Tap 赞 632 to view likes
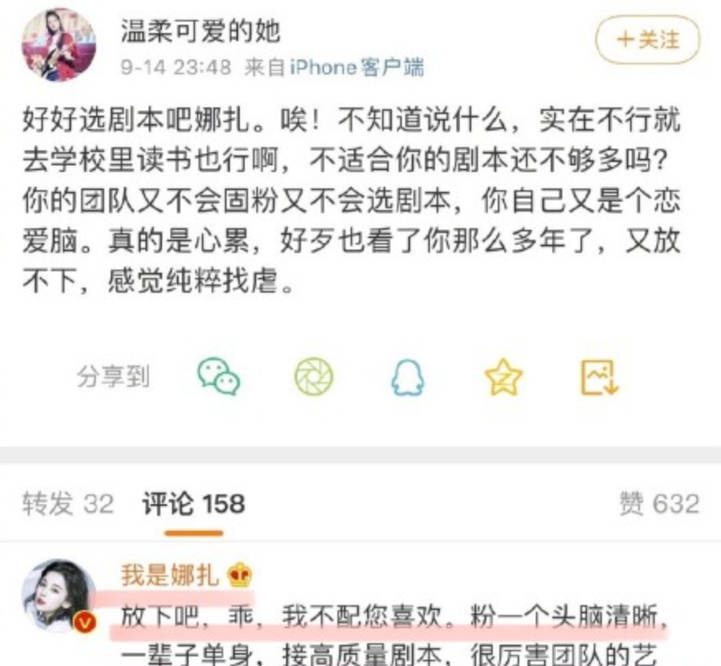This screenshot has height=666, width=721. (x=658, y=503)
